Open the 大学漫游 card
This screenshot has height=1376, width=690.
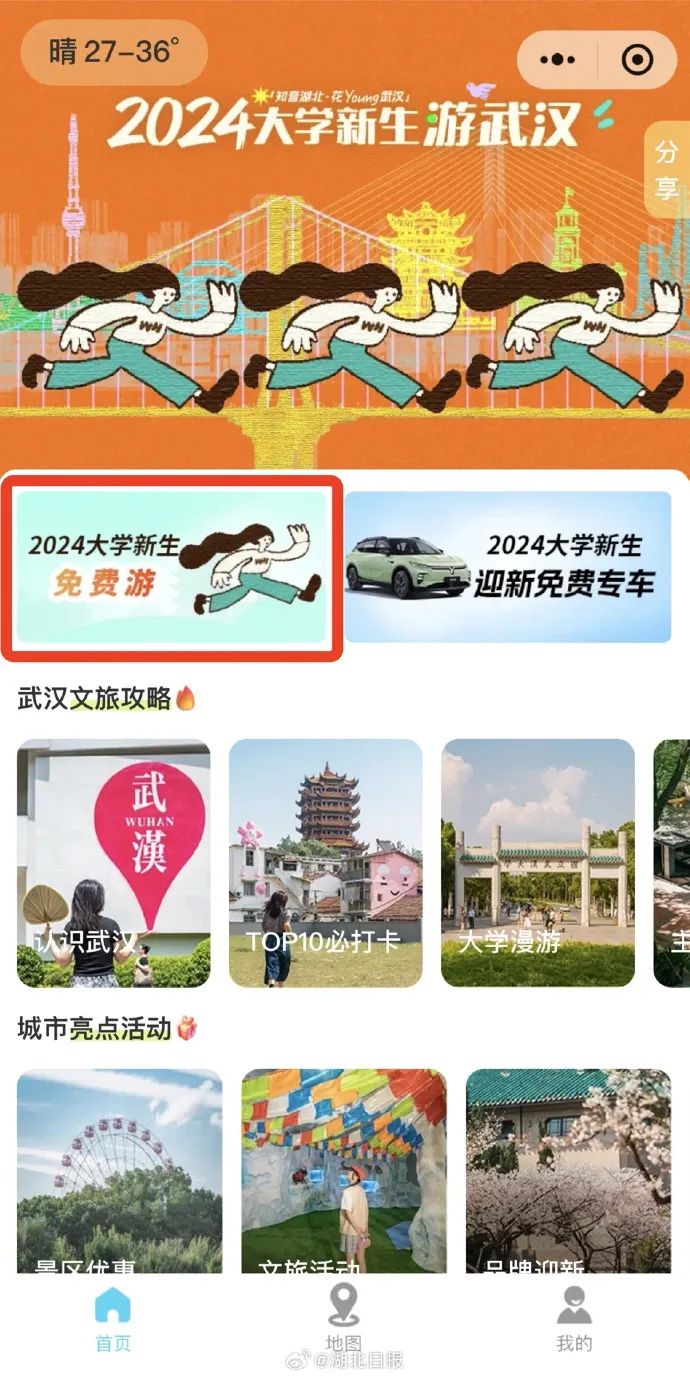(x=538, y=862)
